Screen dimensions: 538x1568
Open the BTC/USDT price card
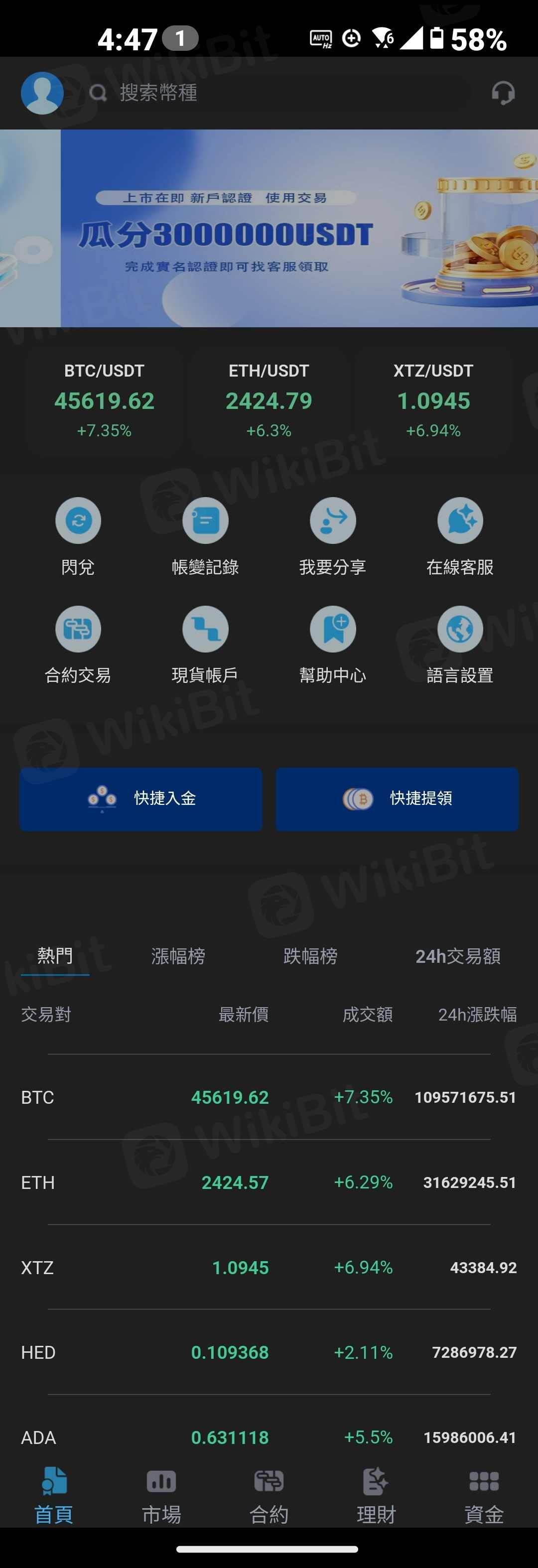(x=104, y=400)
